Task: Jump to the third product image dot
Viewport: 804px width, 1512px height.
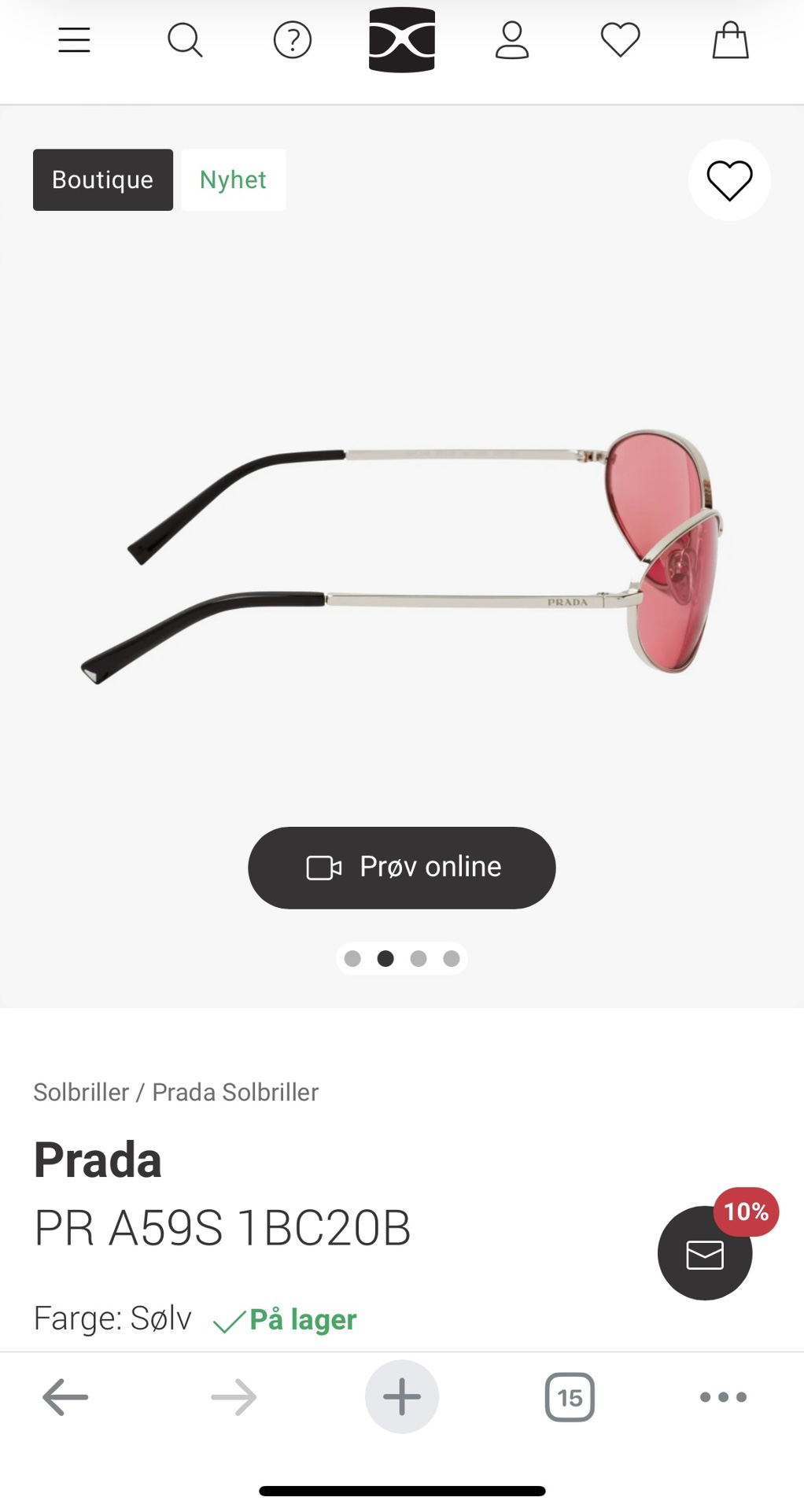Action: pos(419,958)
